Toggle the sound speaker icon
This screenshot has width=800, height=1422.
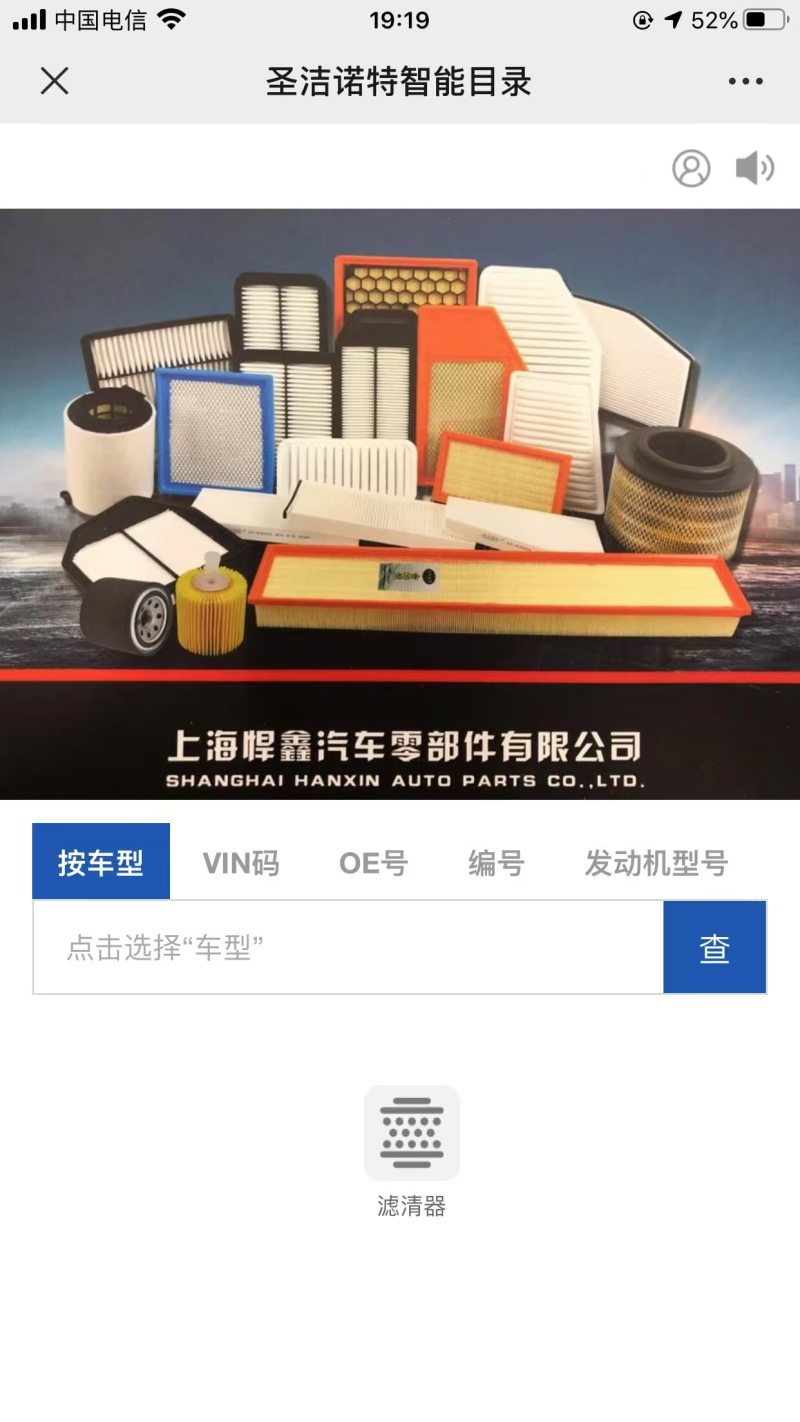754,168
